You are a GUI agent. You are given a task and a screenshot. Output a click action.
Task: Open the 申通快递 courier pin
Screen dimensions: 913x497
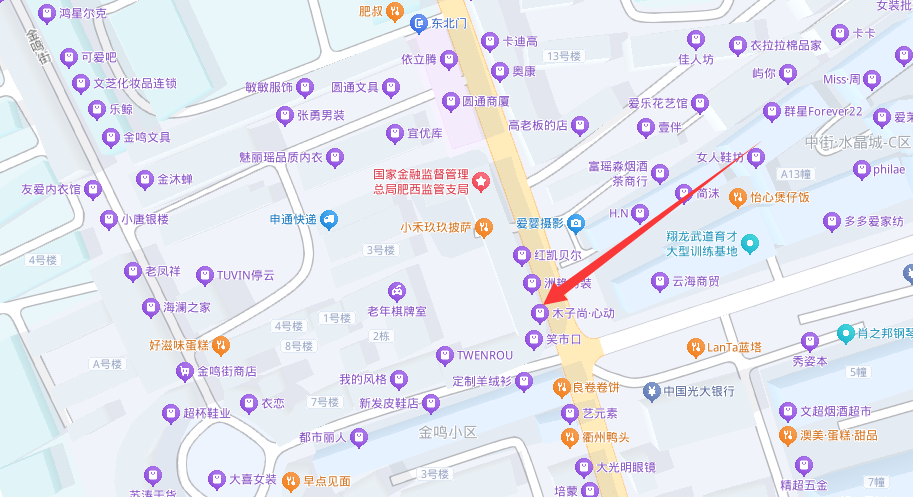click(x=328, y=220)
